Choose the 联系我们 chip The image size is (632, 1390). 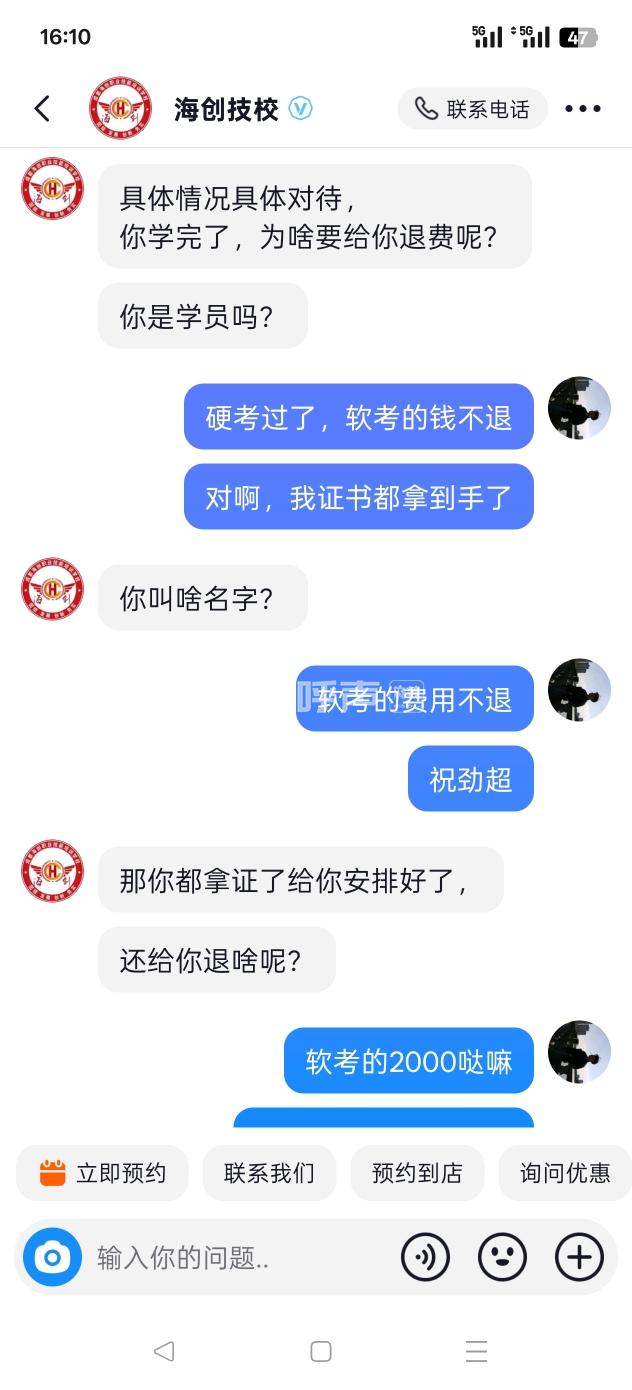pyautogui.click(x=269, y=1173)
